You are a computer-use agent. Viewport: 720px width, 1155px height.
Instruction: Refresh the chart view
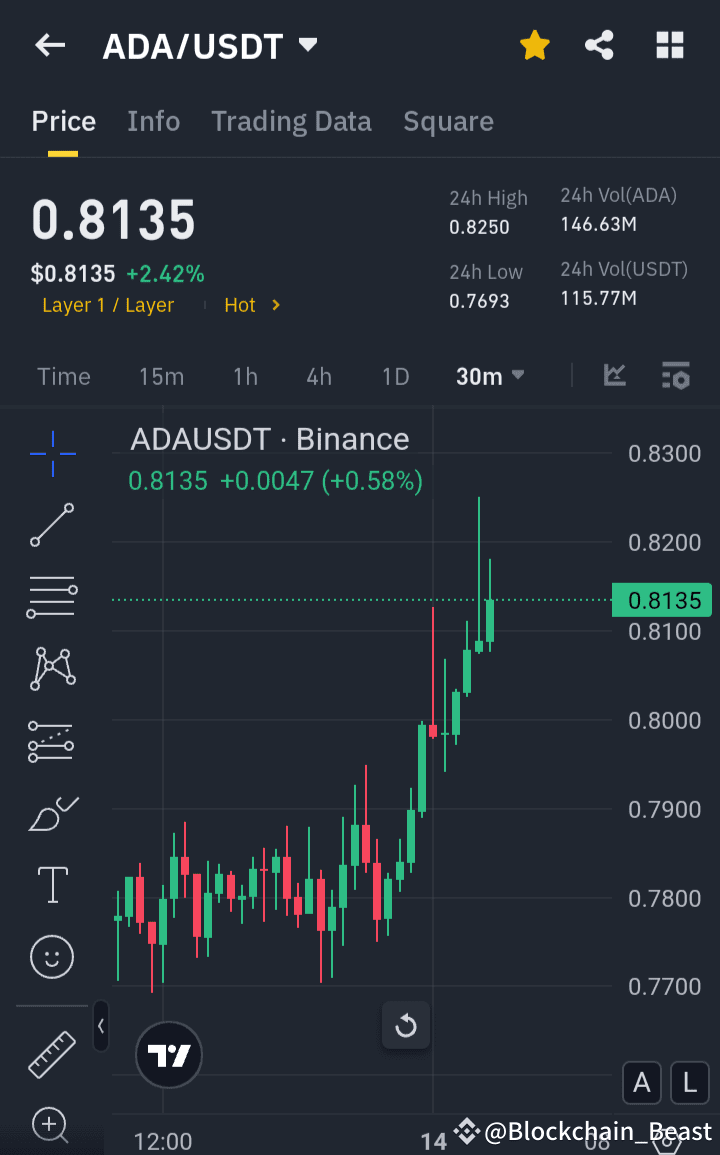click(x=406, y=1026)
